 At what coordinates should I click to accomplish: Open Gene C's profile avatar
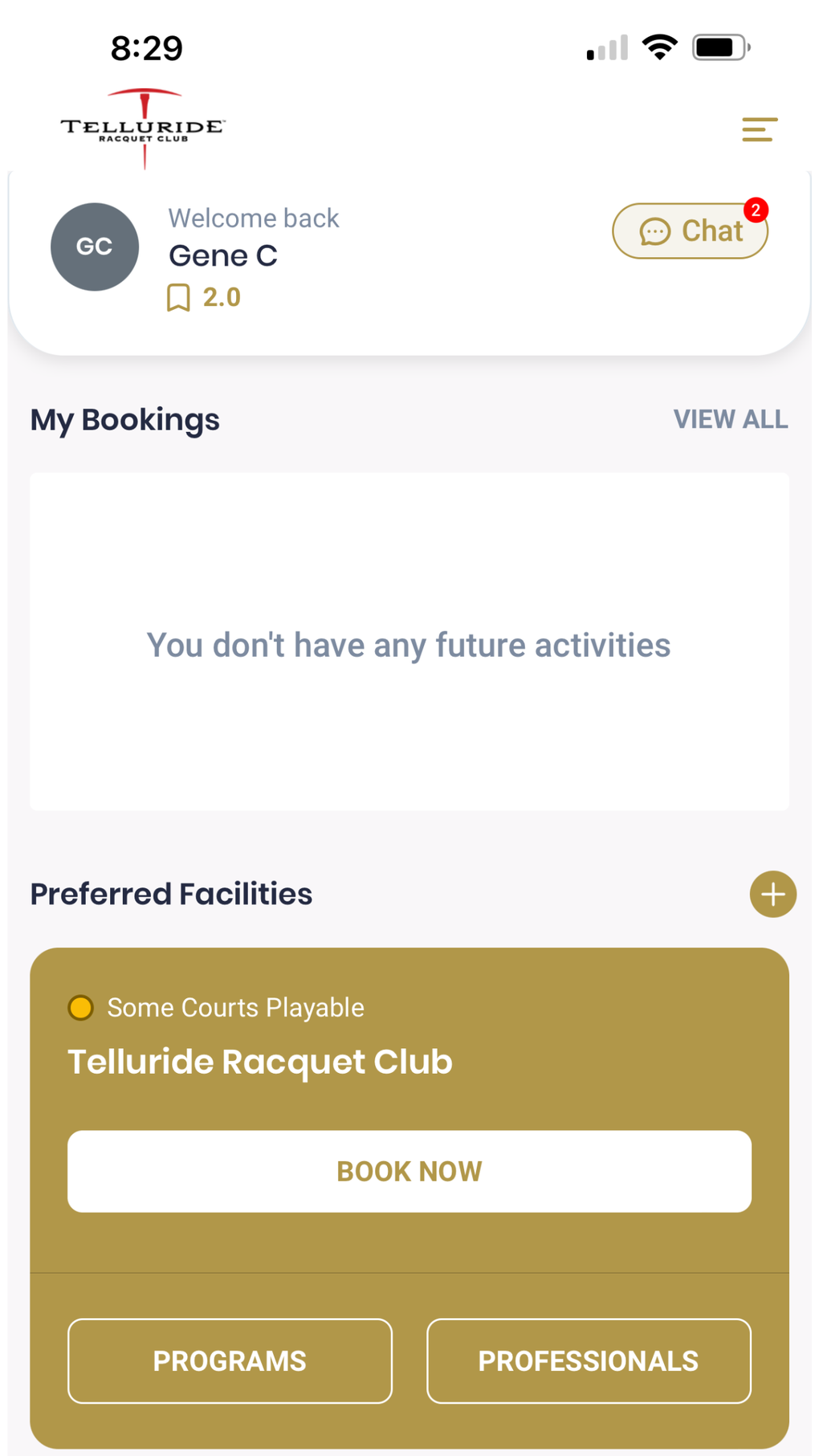(95, 247)
